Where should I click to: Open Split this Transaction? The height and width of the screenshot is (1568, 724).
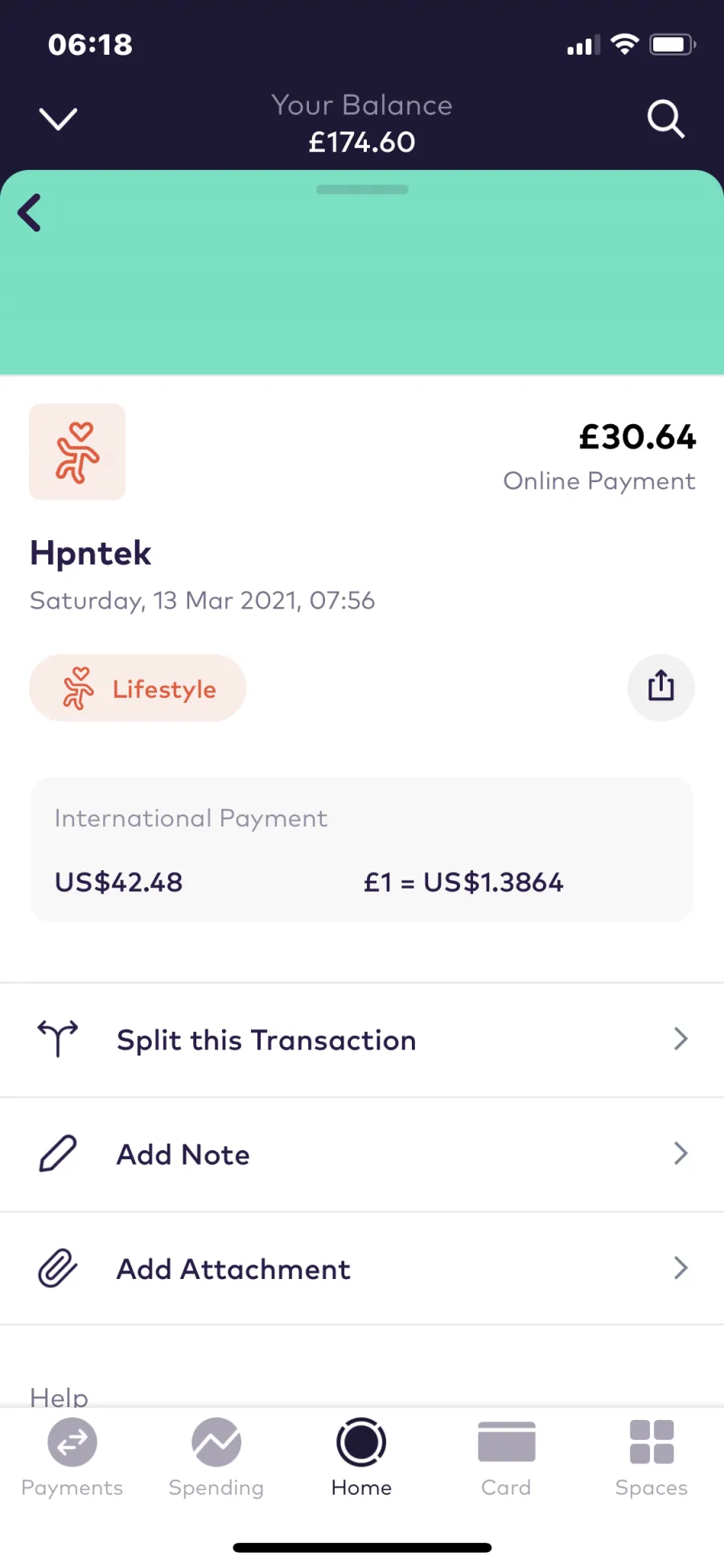[x=362, y=1040]
